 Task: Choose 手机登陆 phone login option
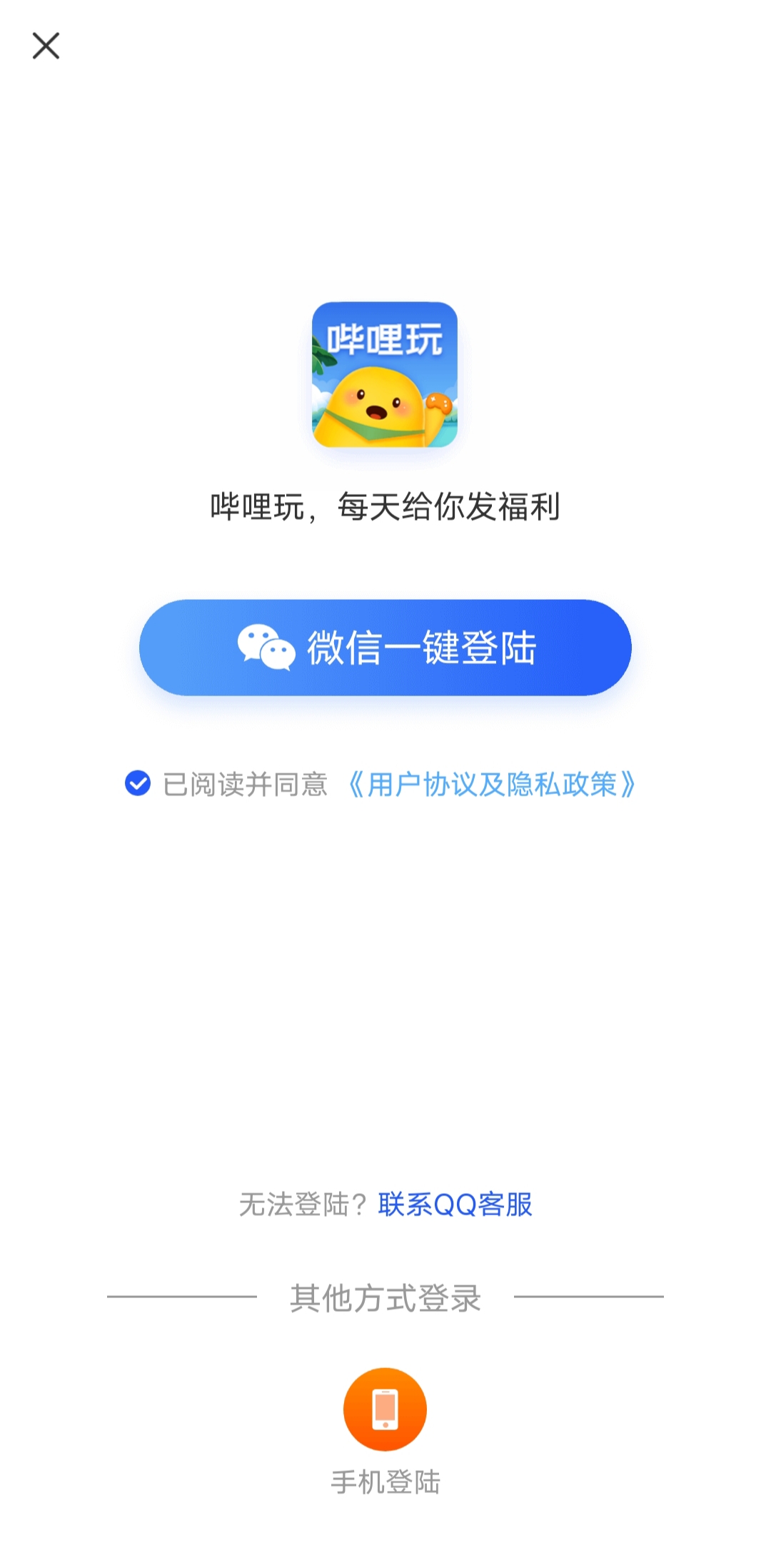tap(385, 1409)
